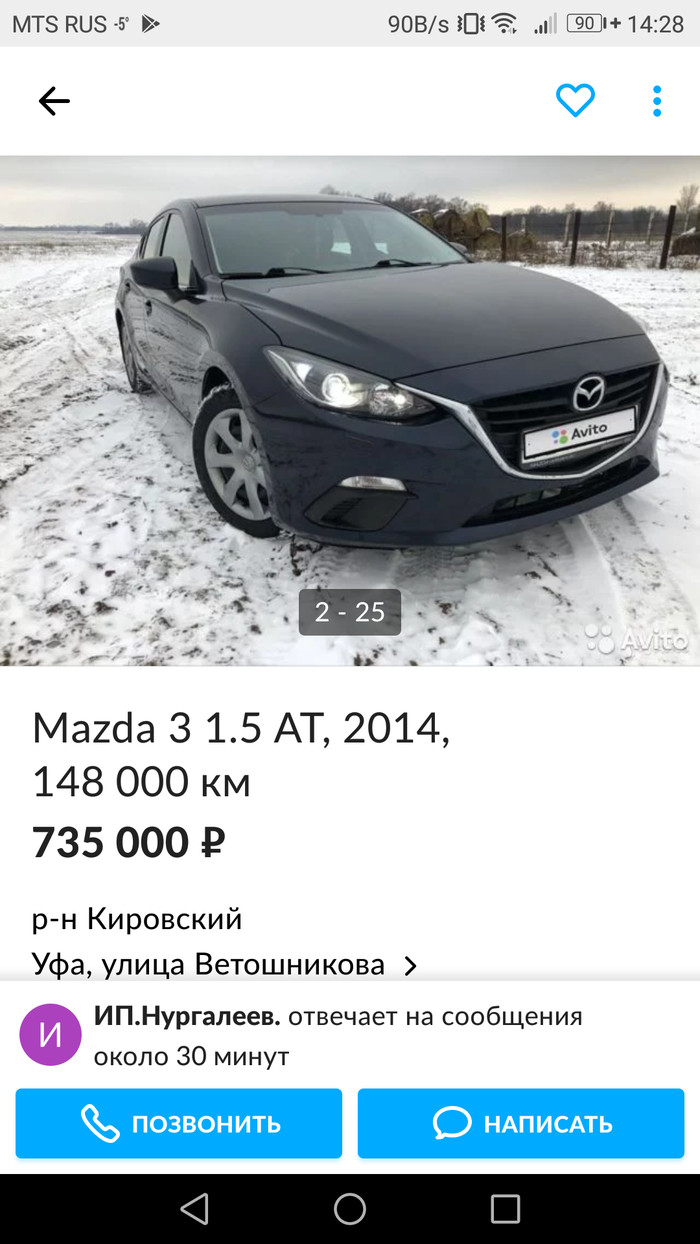Screen dimensions: 700x1244
Task: Call the seller via Позвонить button
Action: 179,1123
